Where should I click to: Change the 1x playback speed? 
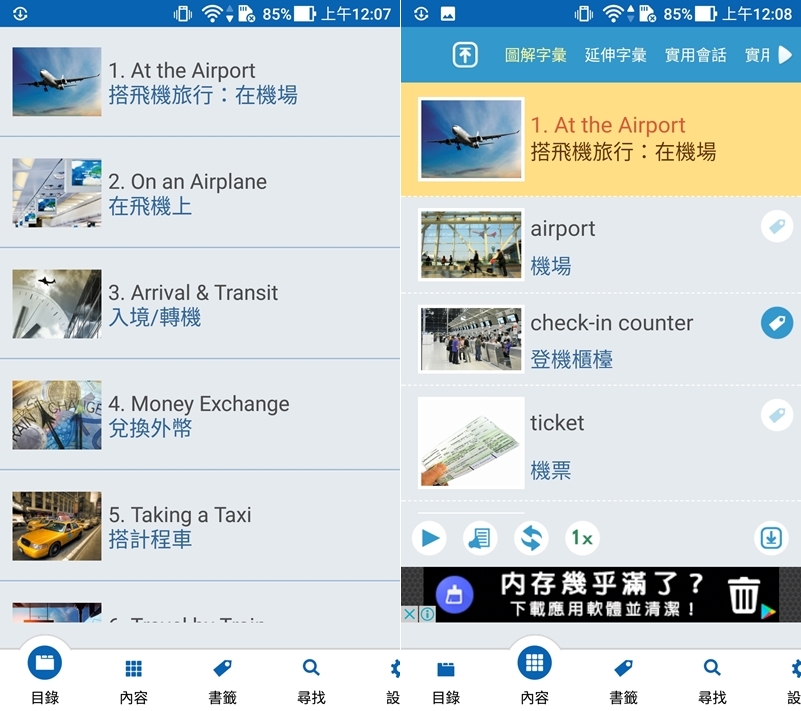click(582, 538)
